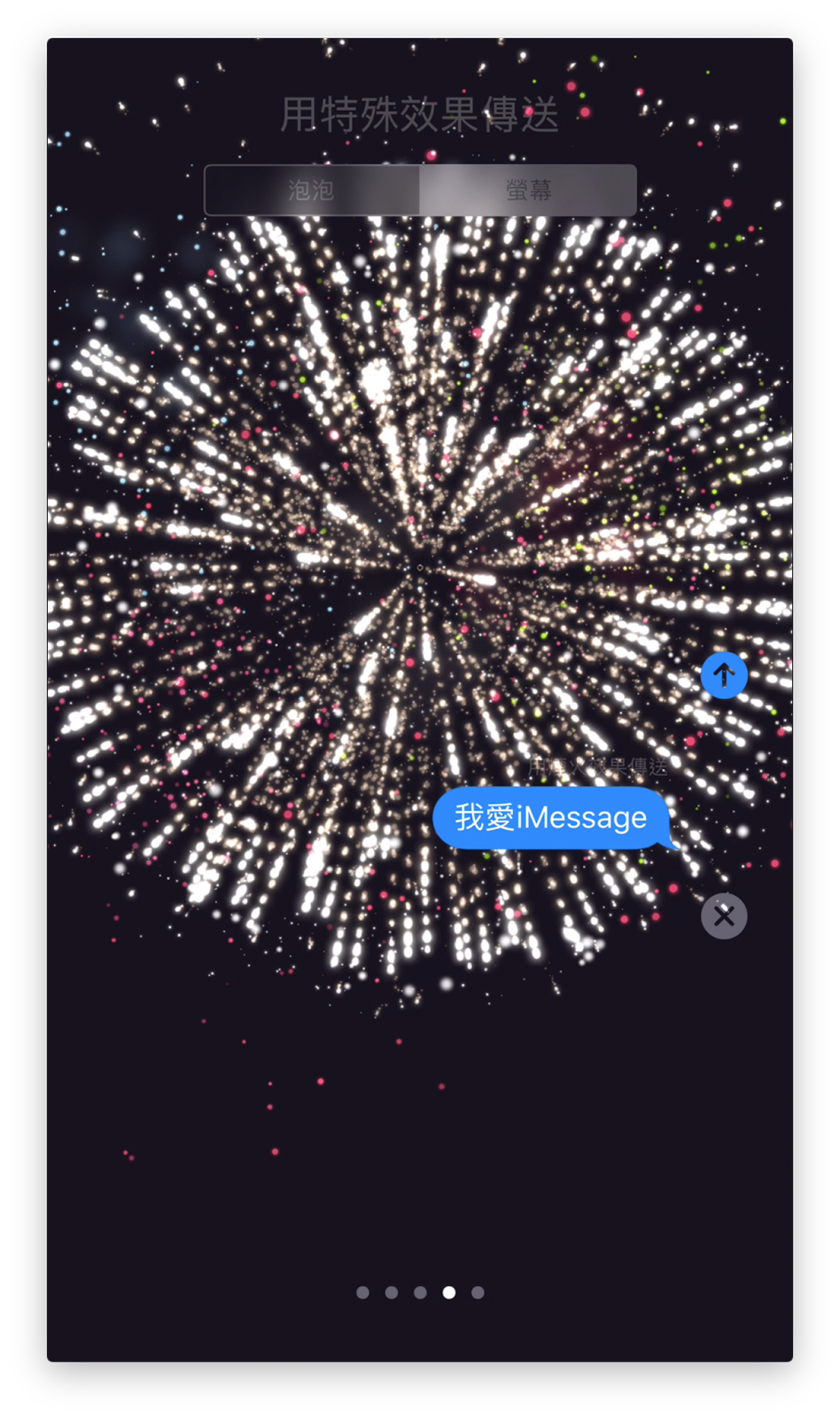Close the special effects screen
Image resolution: width=840 pixels, height=1418 pixels.
[x=724, y=915]
